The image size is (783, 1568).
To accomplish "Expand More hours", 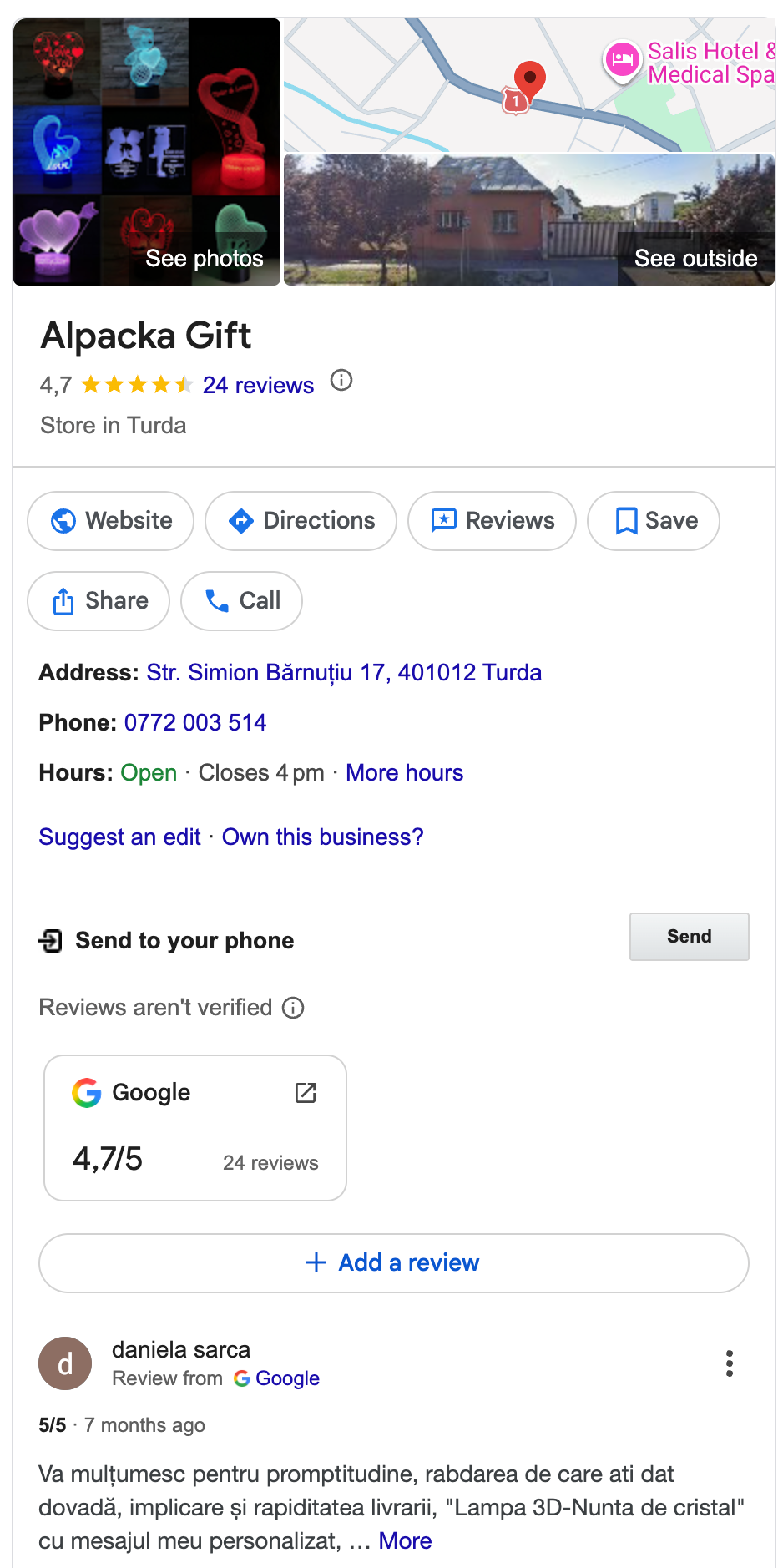I will click(405, 772).
